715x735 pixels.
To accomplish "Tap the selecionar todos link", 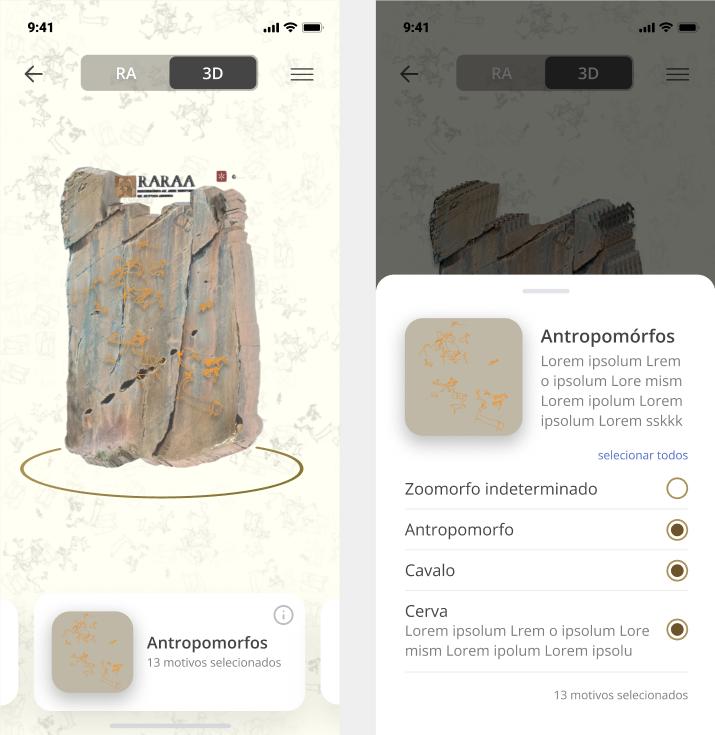I will coord(642,455).
